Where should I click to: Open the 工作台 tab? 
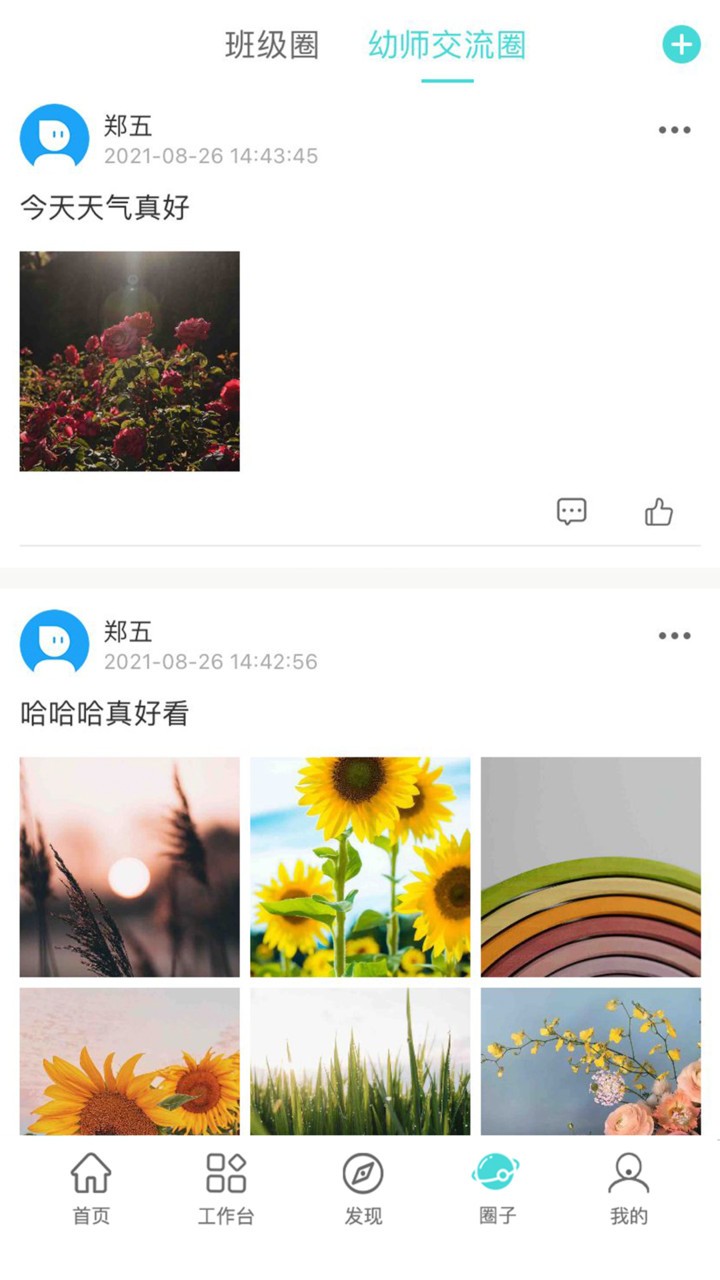pyautogui.click(x=226, y=1188)
